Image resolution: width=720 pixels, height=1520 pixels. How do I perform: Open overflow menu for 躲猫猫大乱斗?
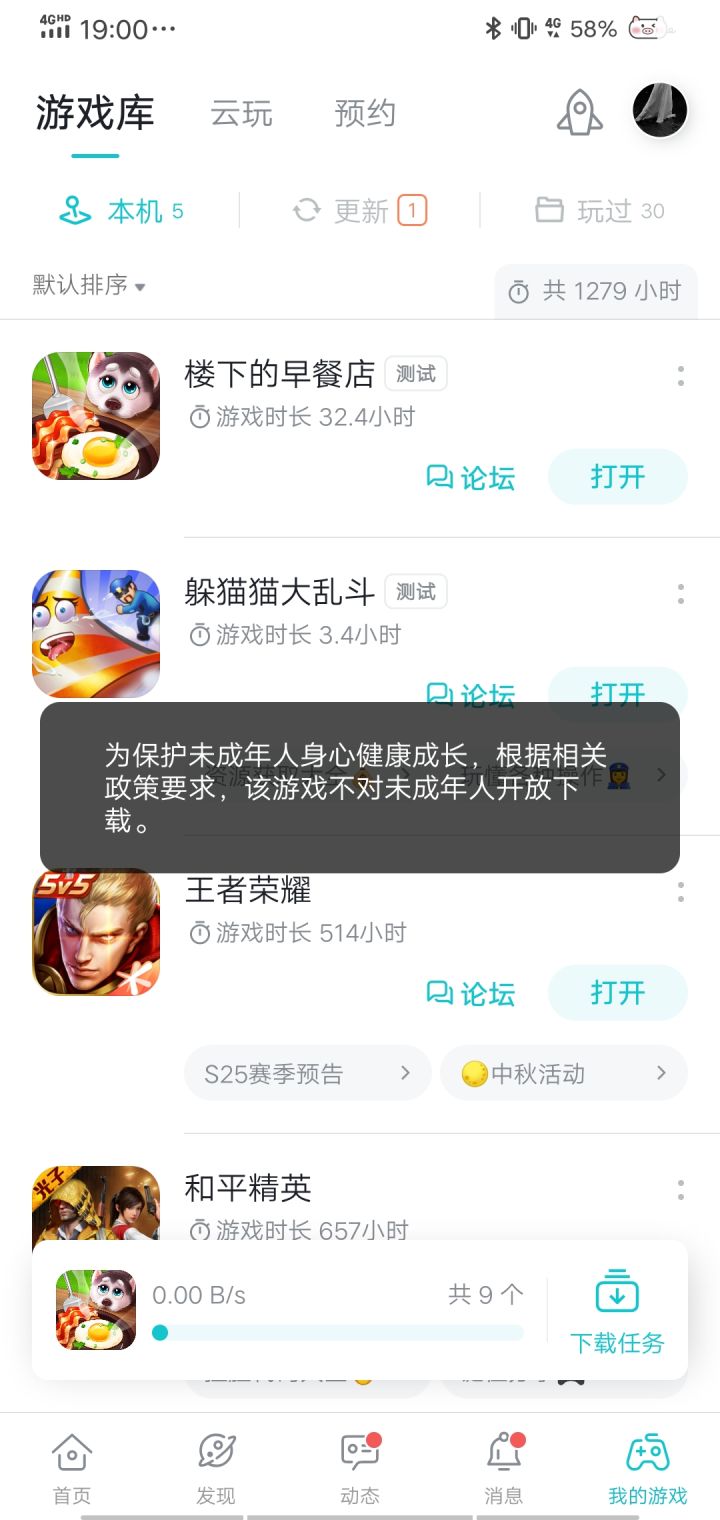pyautogui.click(x=680, y=594)
